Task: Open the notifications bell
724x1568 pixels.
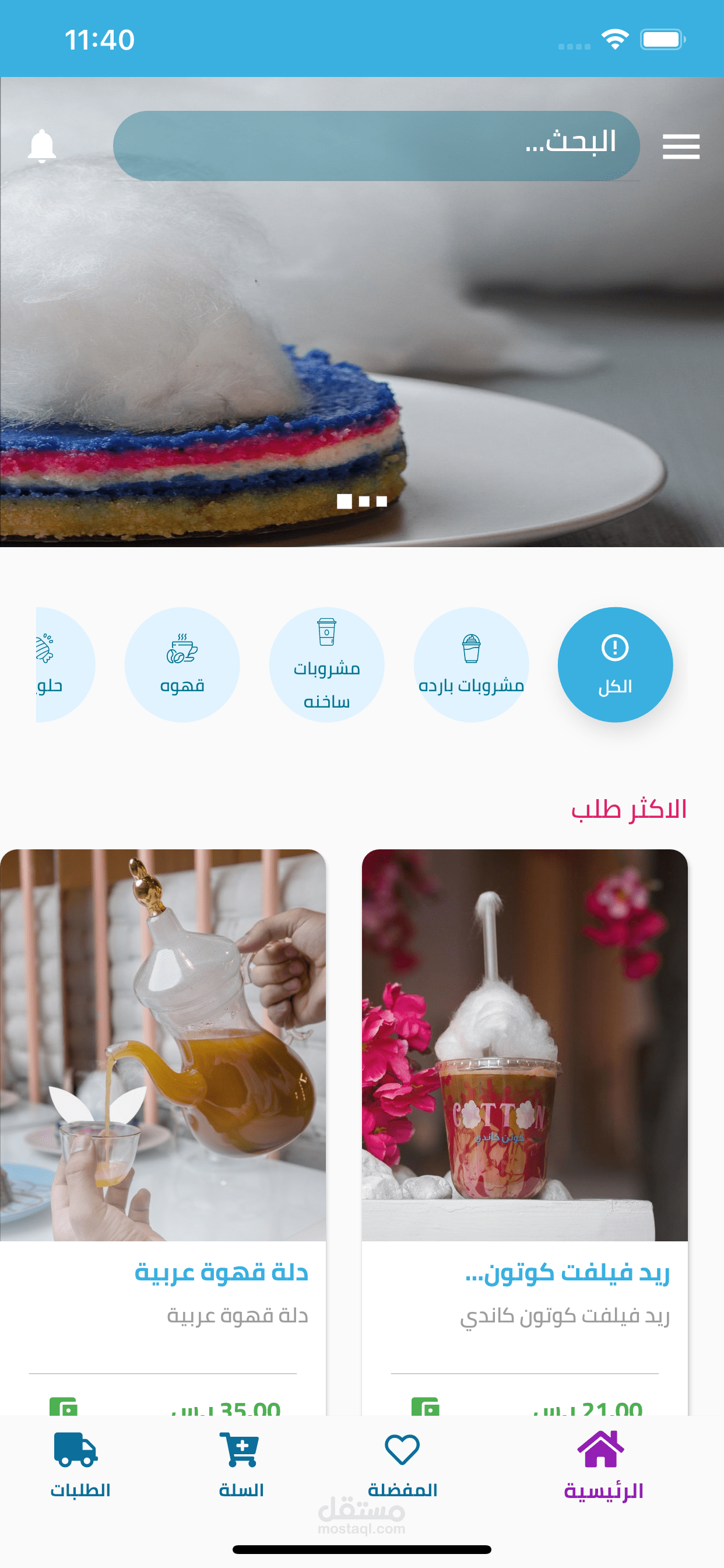Action: tap(42, 146)
